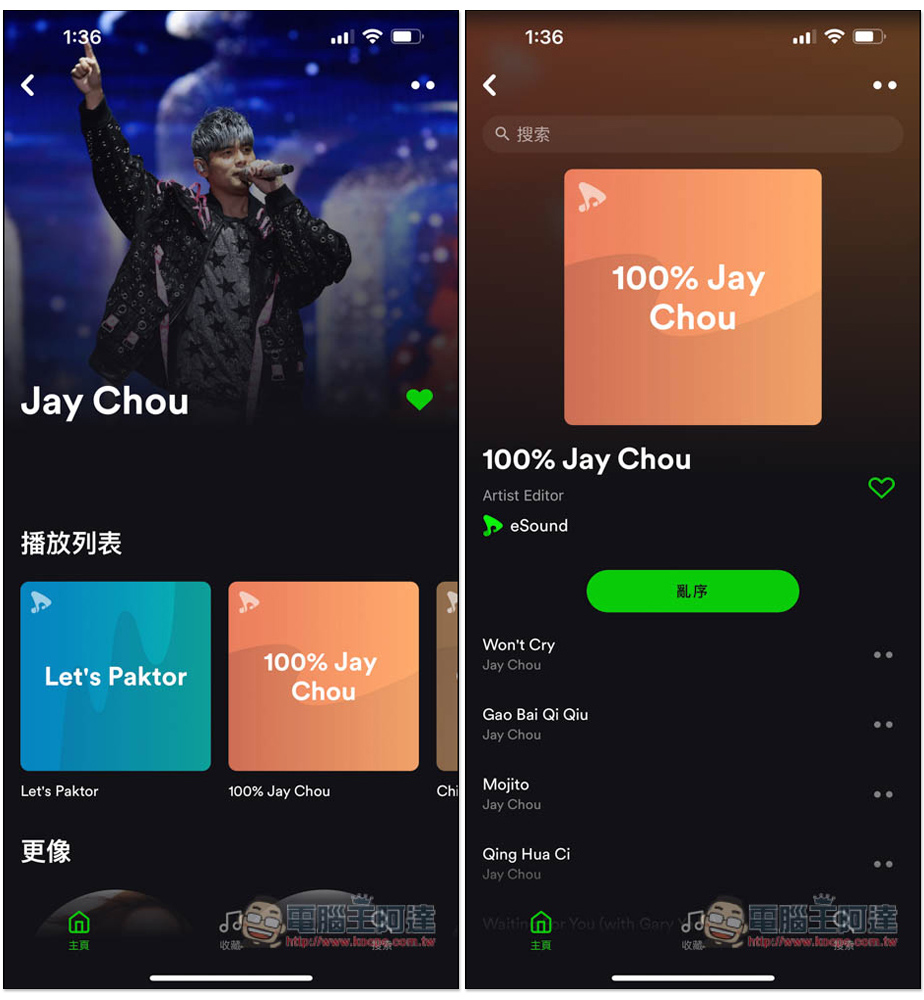The width and height of the screenshot is (924, 1000).
Task: Tap the 搜索 search field
Action: (x=692, y=134)
